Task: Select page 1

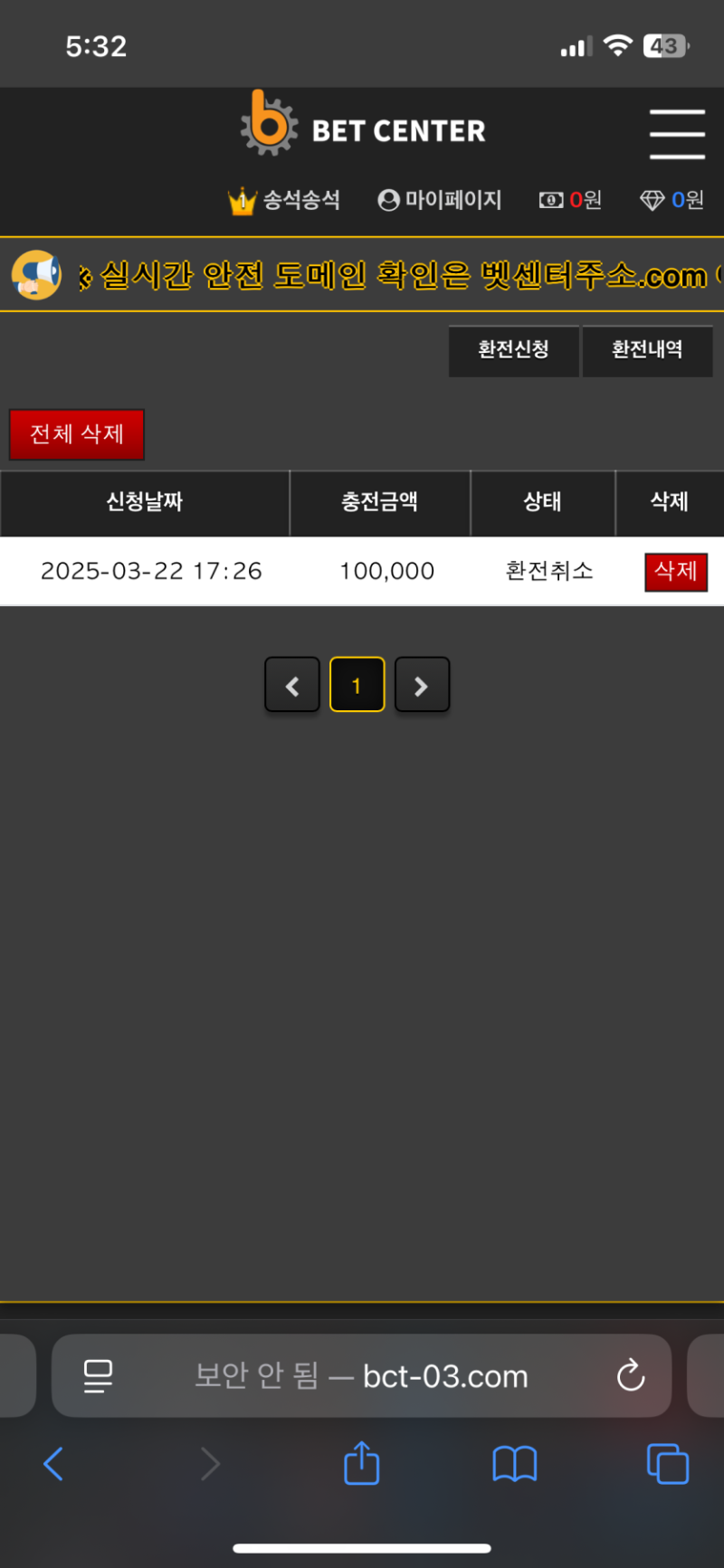Action: click(x=357, y=685)
